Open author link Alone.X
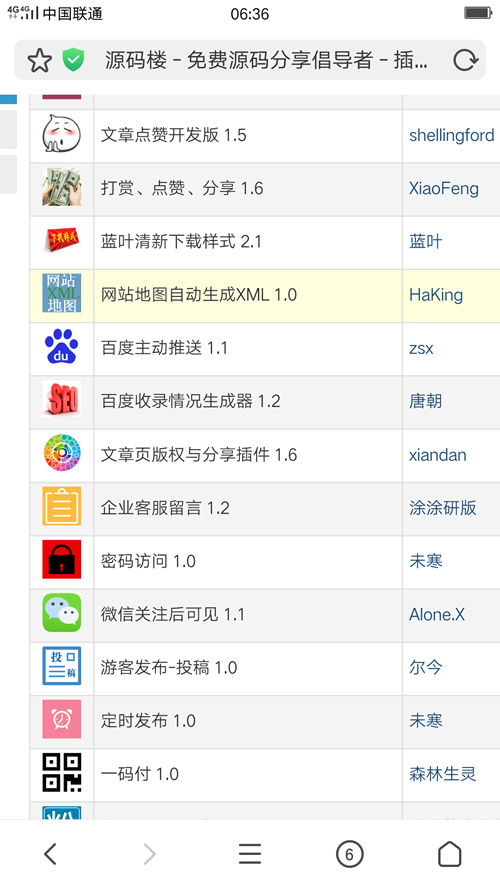This screenshot has width=500, height=889. 437,615
